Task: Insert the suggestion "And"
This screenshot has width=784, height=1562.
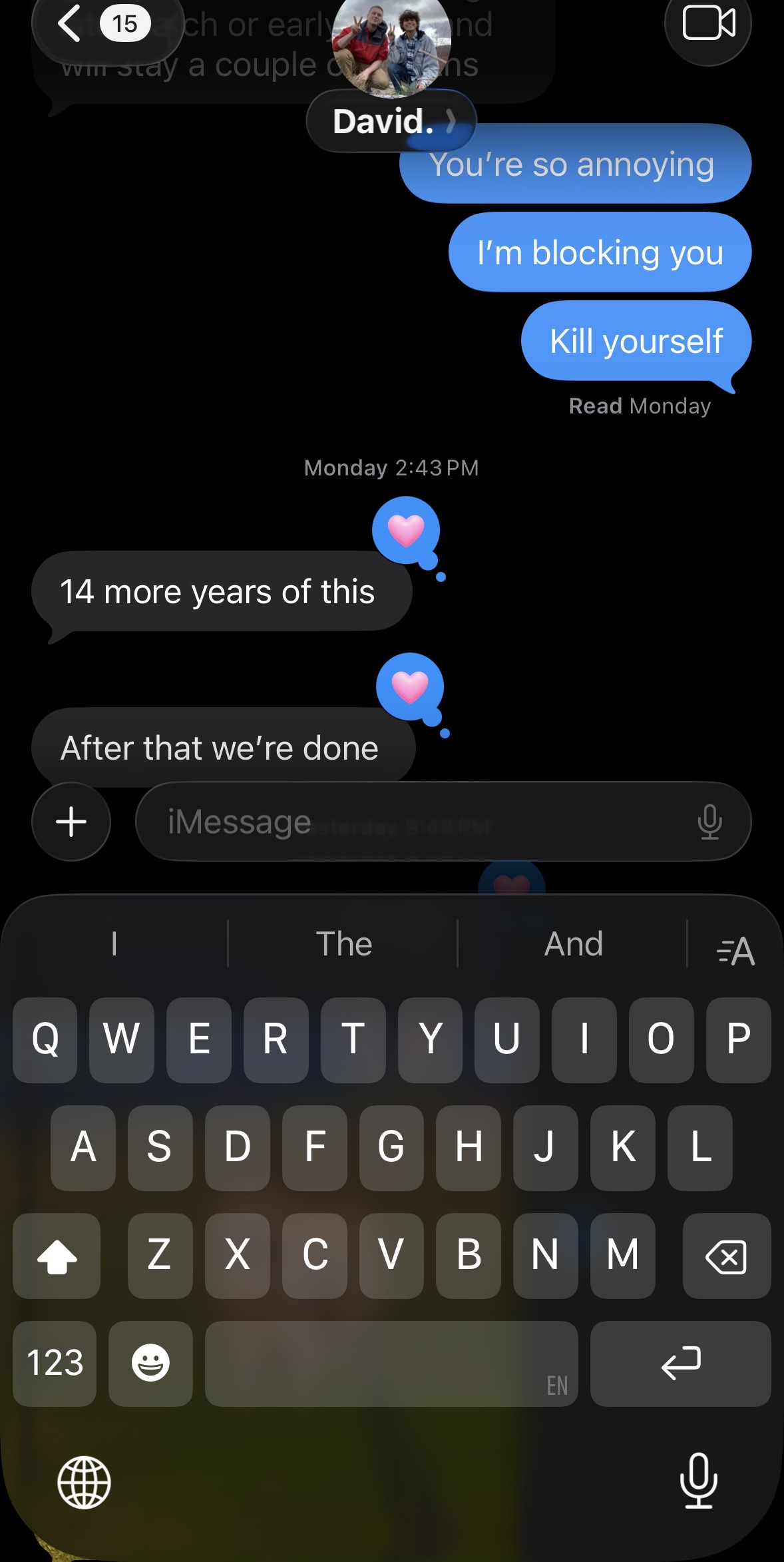Action: tap(573, 943)
